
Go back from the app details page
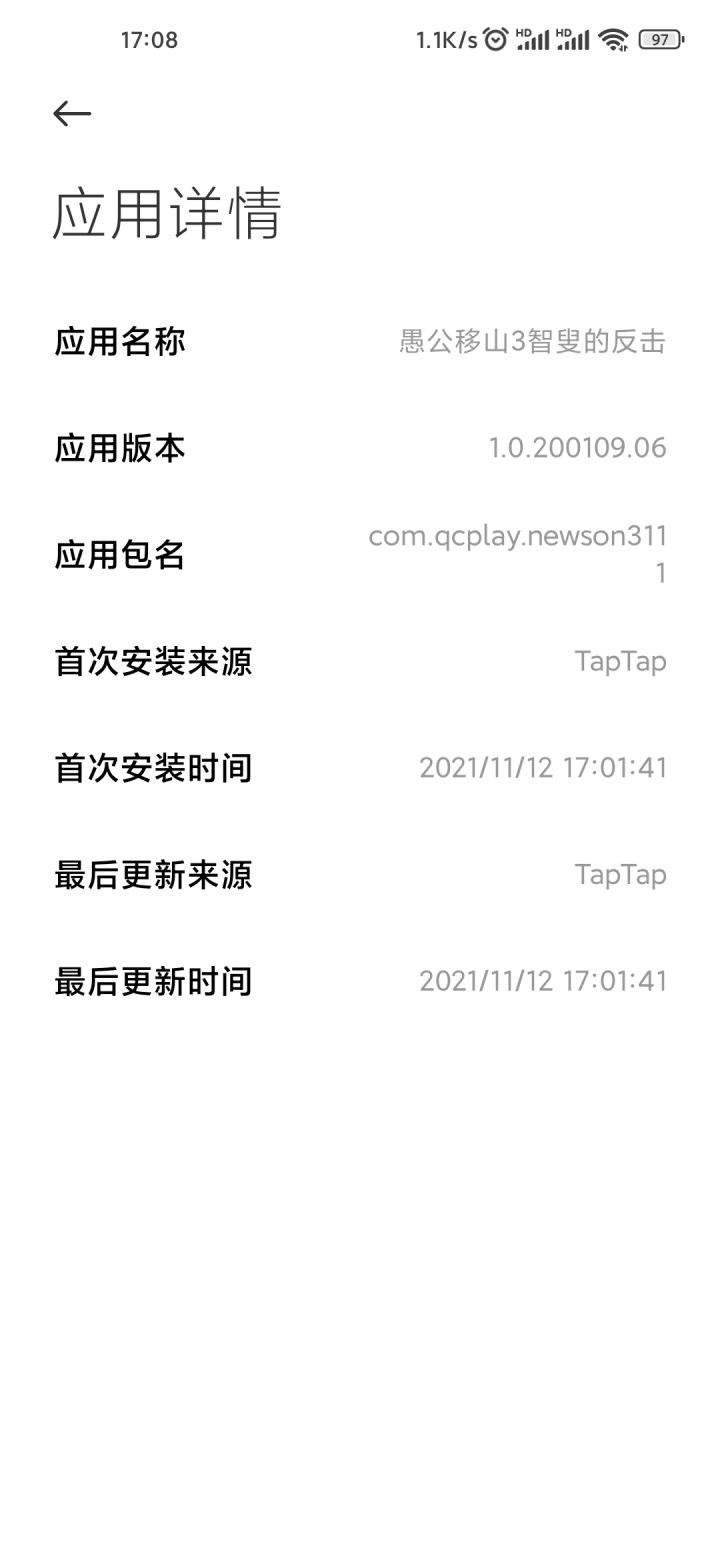pos(72,114)
